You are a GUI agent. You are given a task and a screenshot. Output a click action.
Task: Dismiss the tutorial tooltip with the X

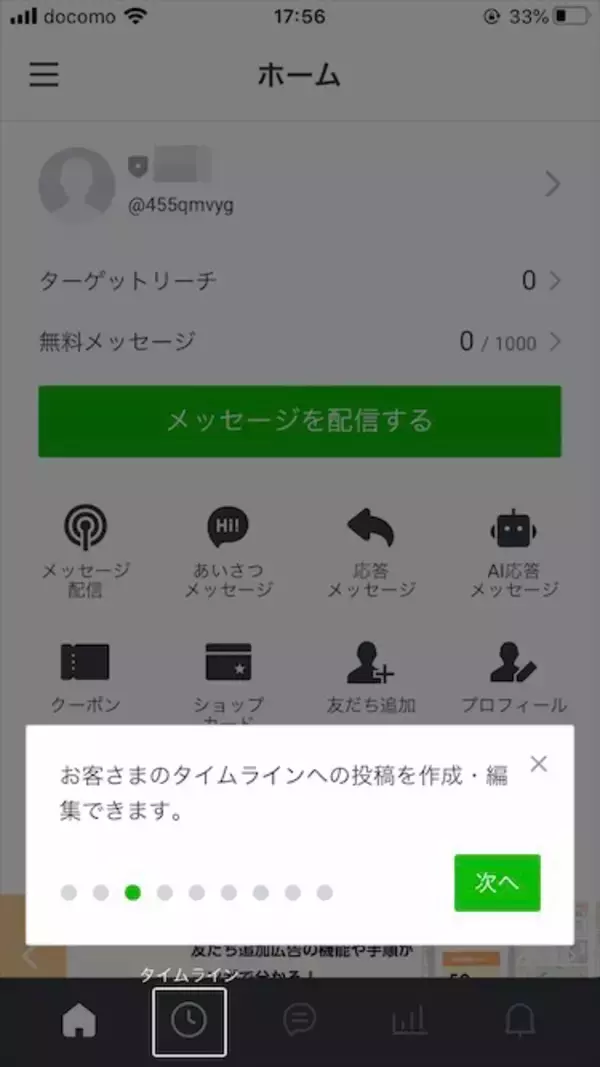pos(539,764)
